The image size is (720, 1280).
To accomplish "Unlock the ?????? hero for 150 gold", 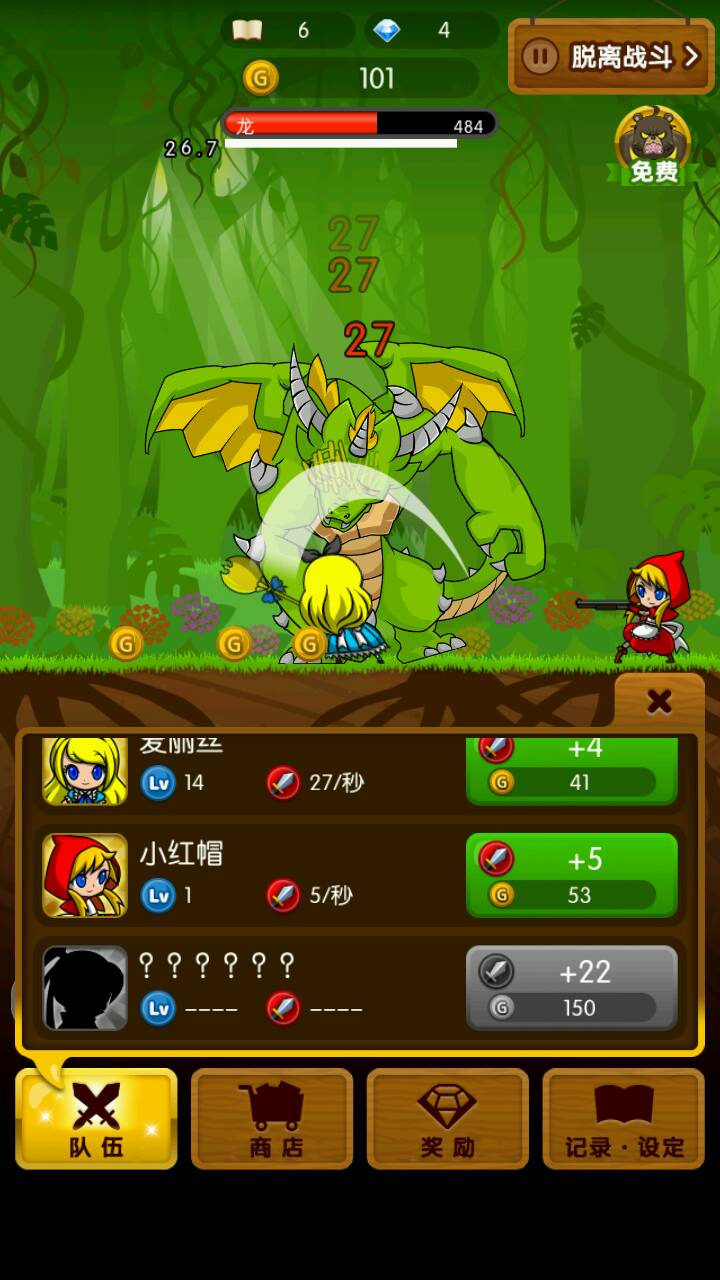I will [x=572, y=988].
